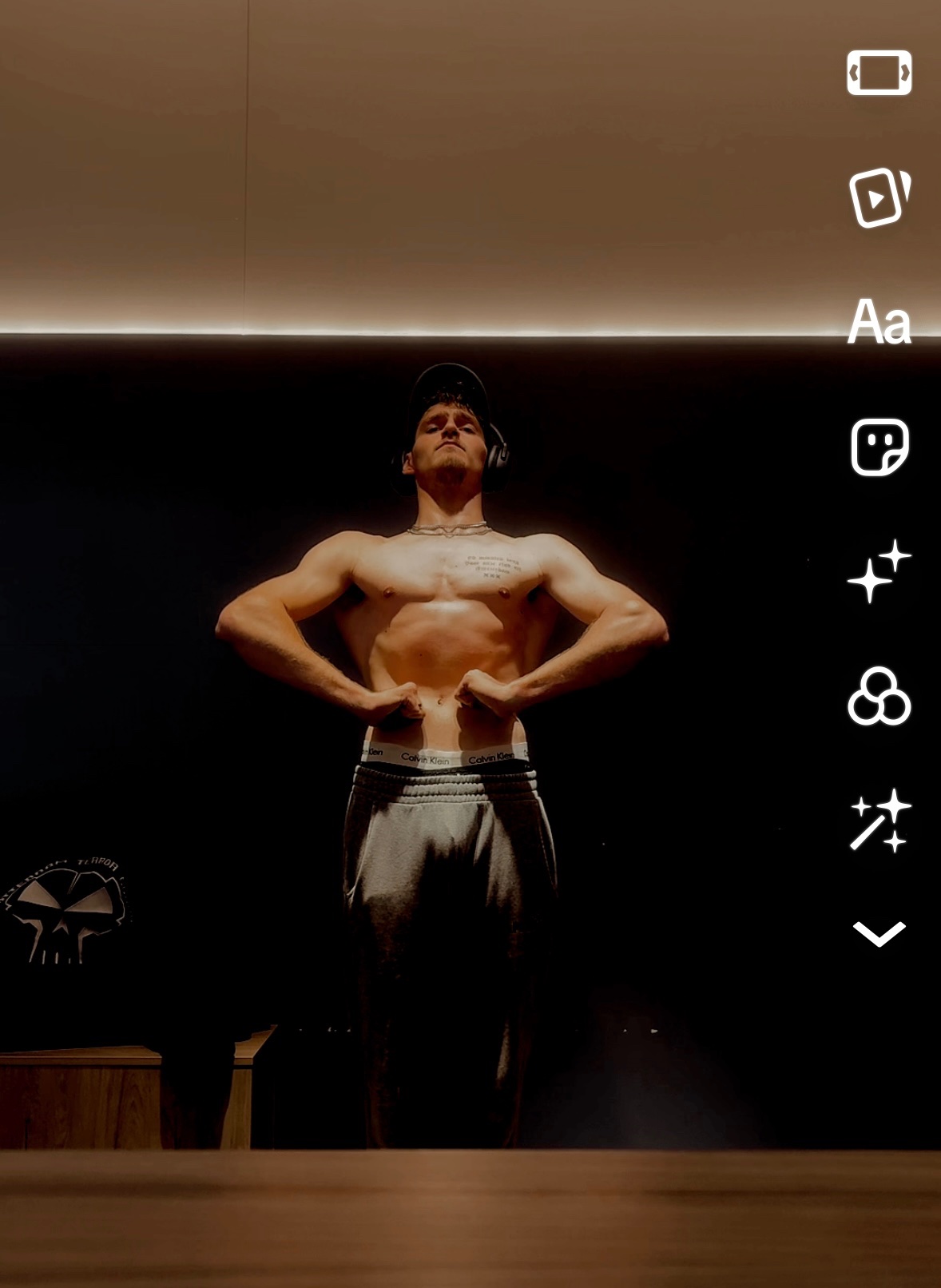Open the sticker picker
The height and width of the screenshot is (1288, 941).
tap(879, 447)
